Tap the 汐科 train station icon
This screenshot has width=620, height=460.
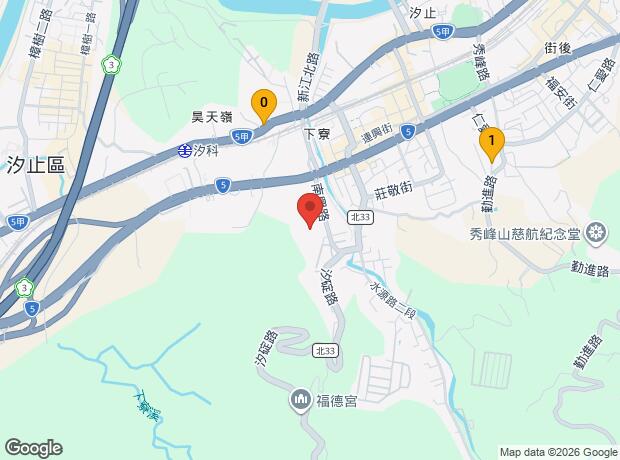click(185, 150)
